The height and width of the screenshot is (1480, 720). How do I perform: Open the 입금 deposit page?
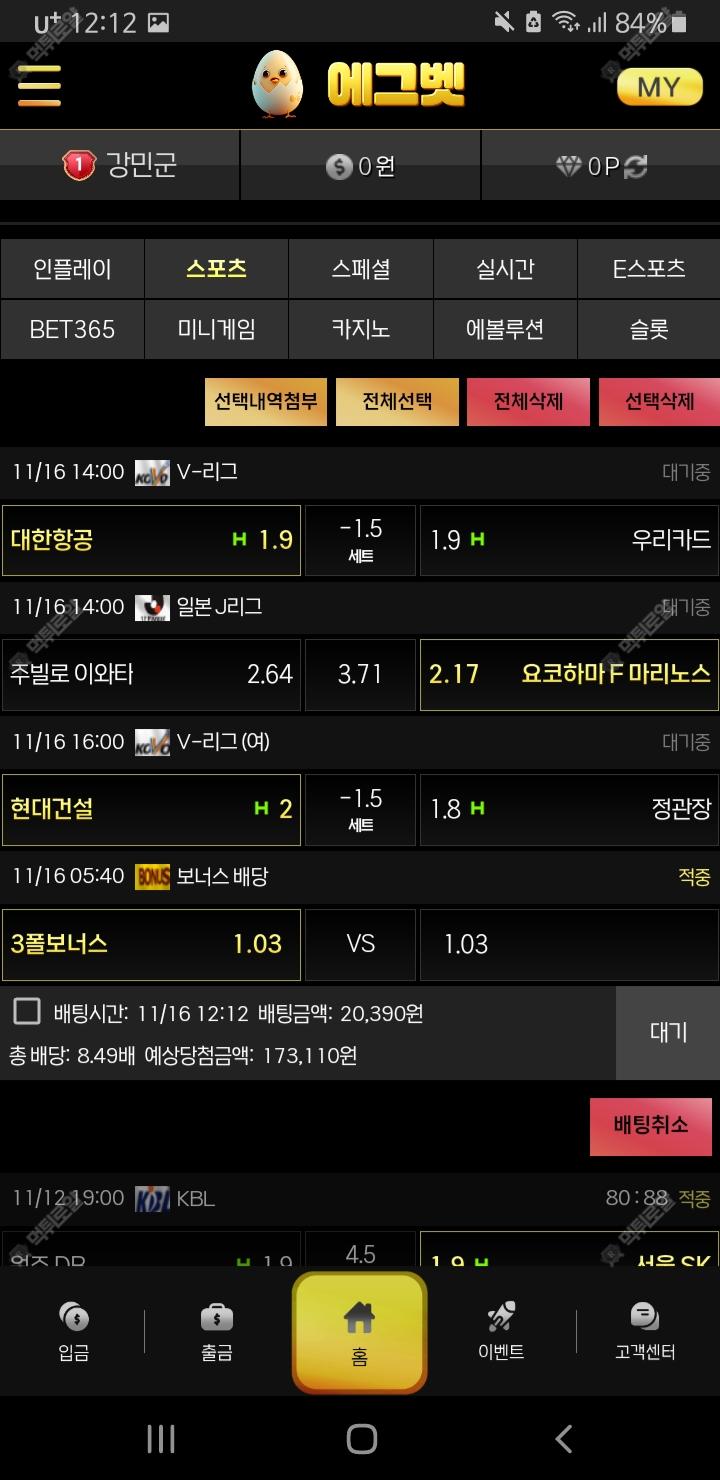click(x=74, y=1332)
